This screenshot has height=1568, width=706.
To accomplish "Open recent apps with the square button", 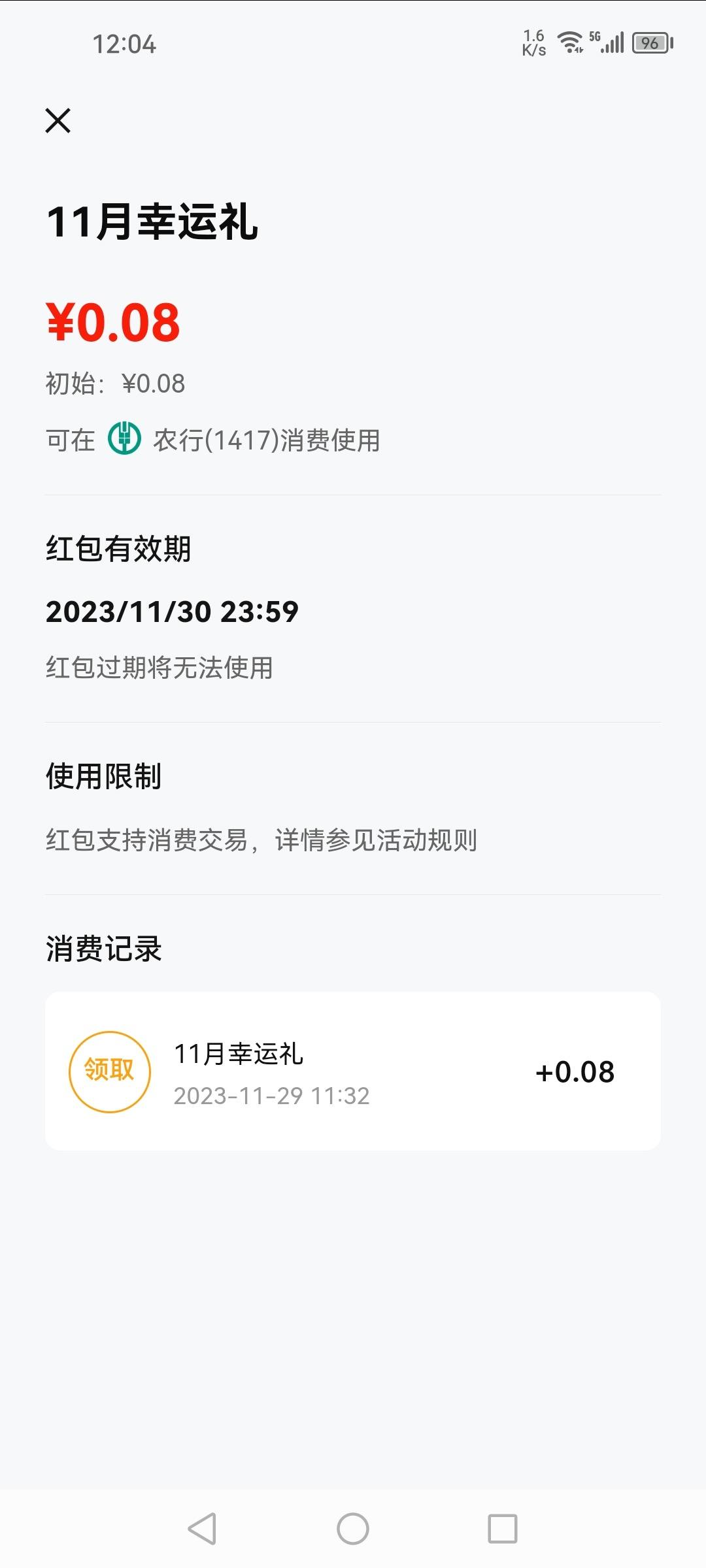I will click(503, 1529).
